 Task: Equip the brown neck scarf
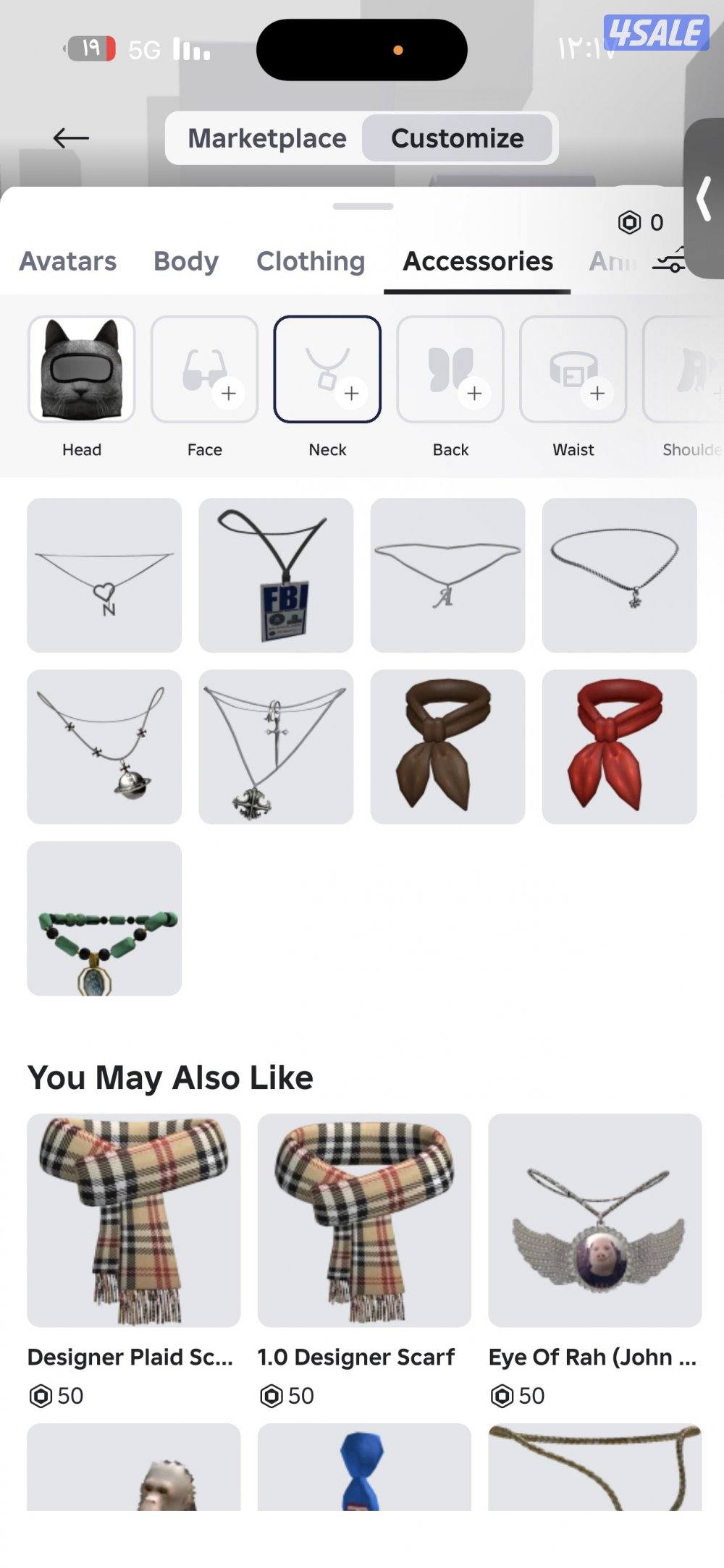click(x=447, y=747)
